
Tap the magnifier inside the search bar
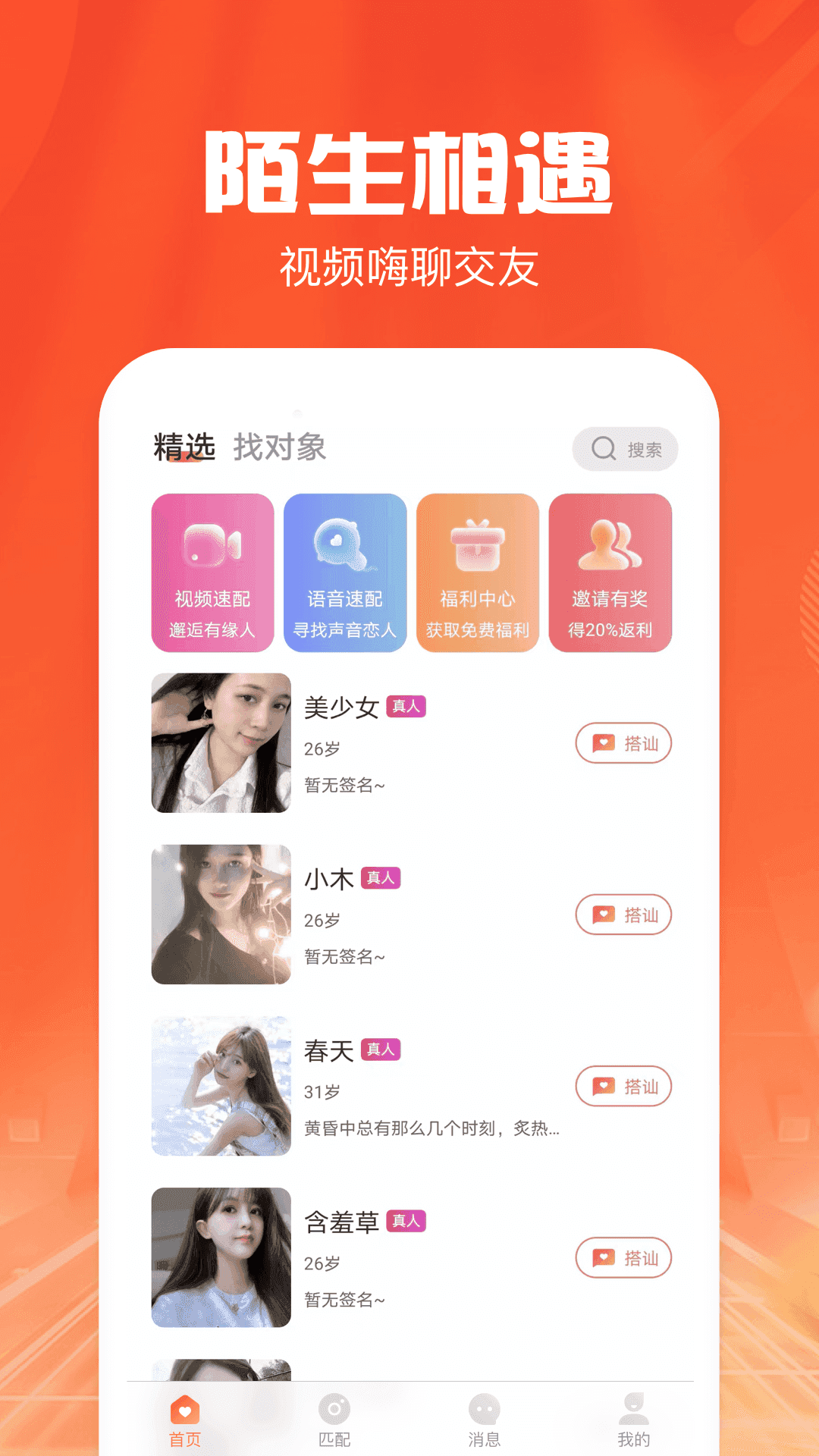[x=603, y=449]
